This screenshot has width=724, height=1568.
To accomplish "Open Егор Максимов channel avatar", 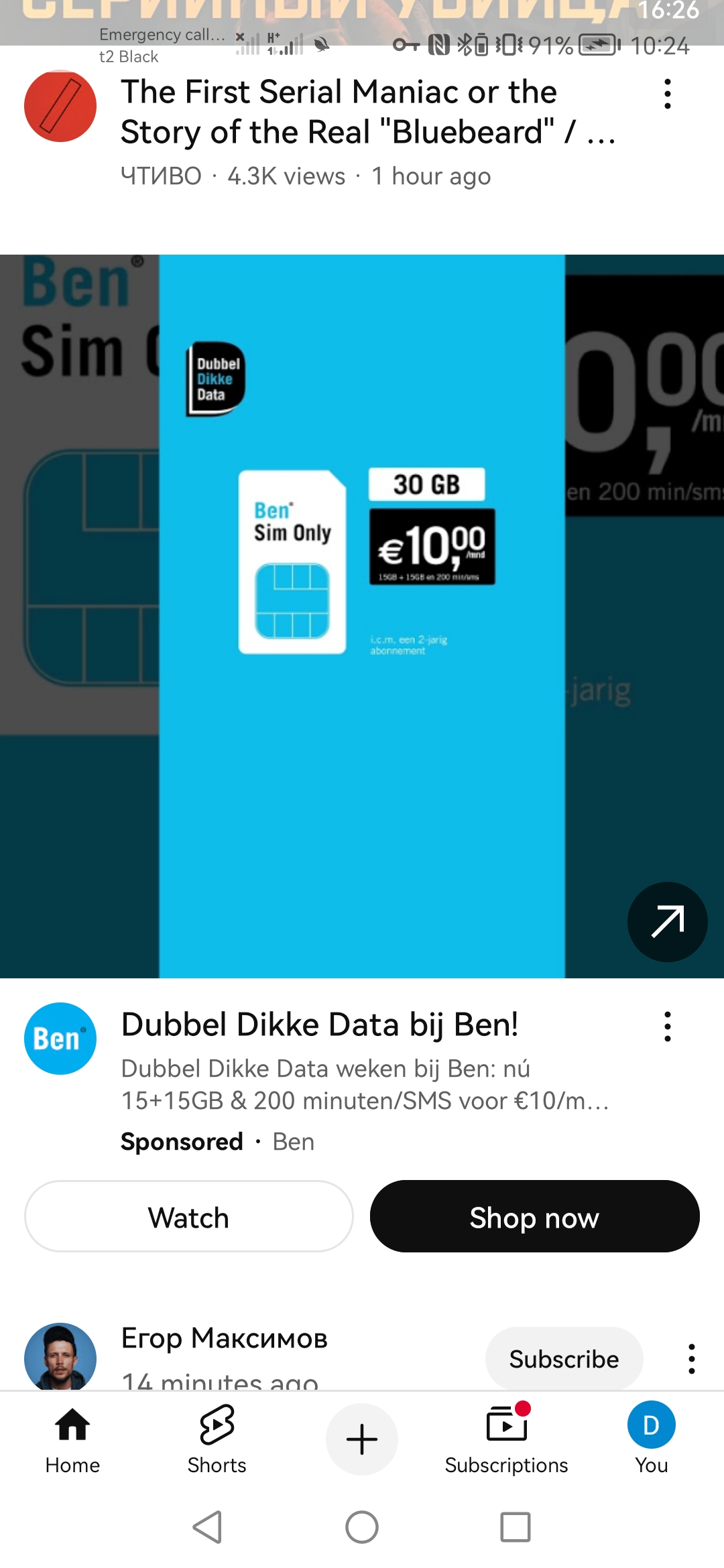I will pyautogui.click(x=60, y=1357).
